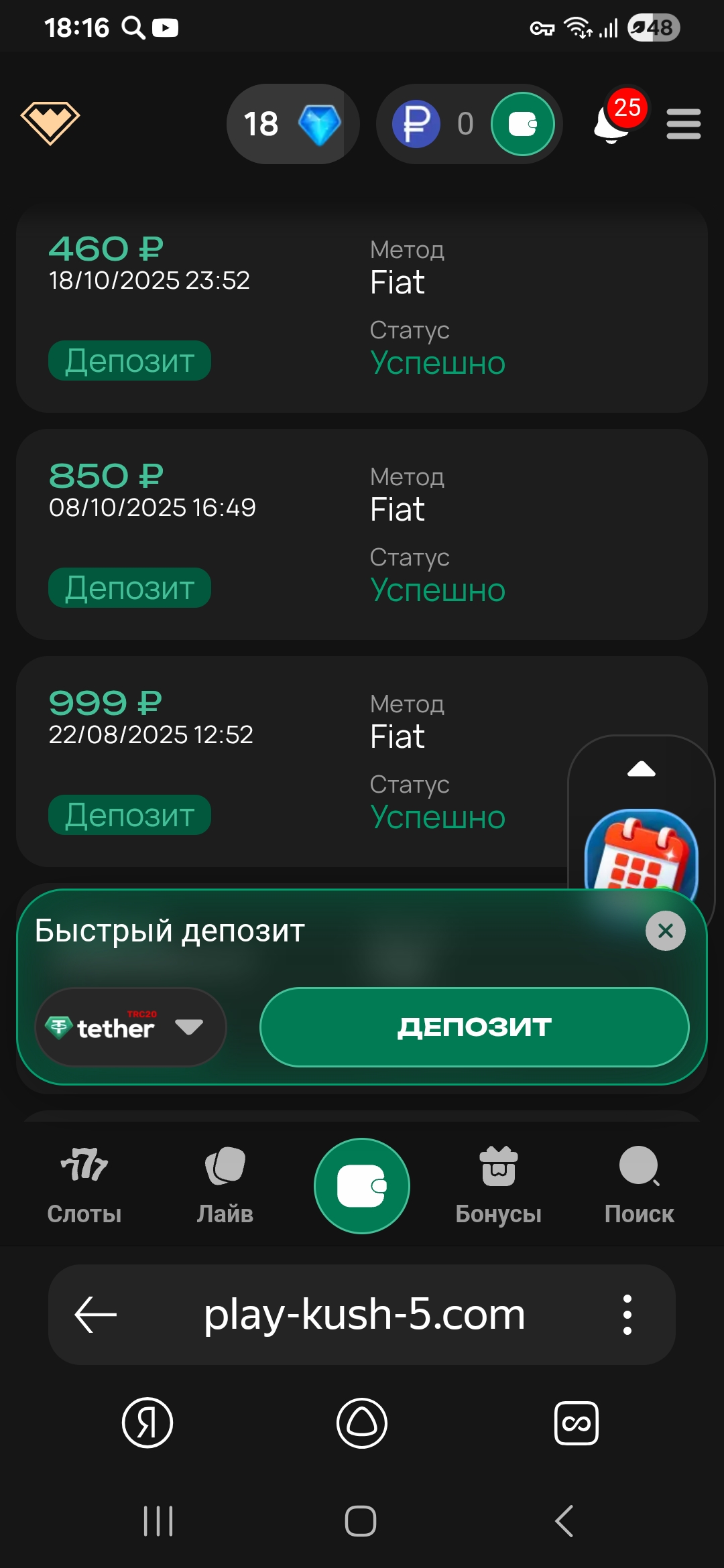This screenshot has height=1568, width=724.
Task: Open the Alice assistant button
Action: pyautogui.click(x=362, y=1423)
